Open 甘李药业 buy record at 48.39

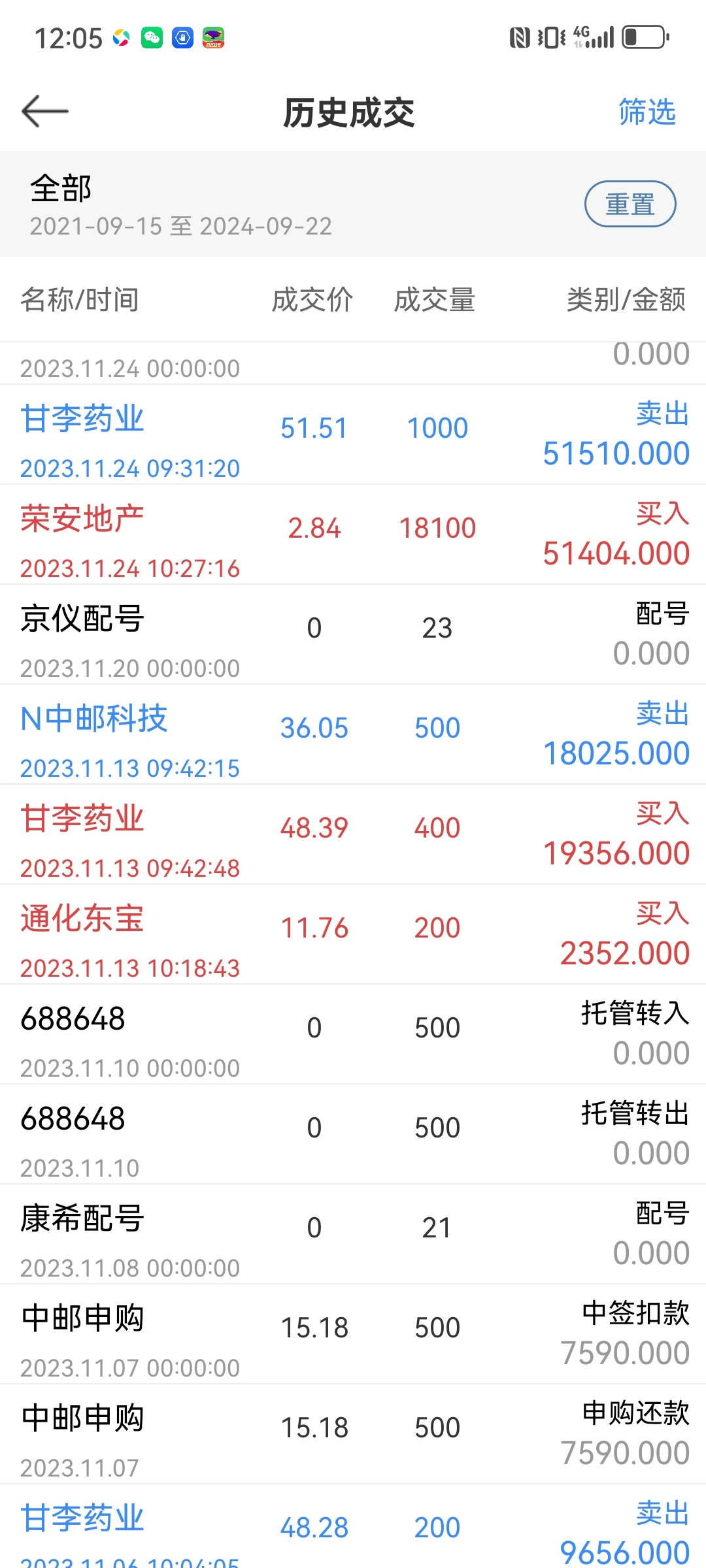(353, 834)
